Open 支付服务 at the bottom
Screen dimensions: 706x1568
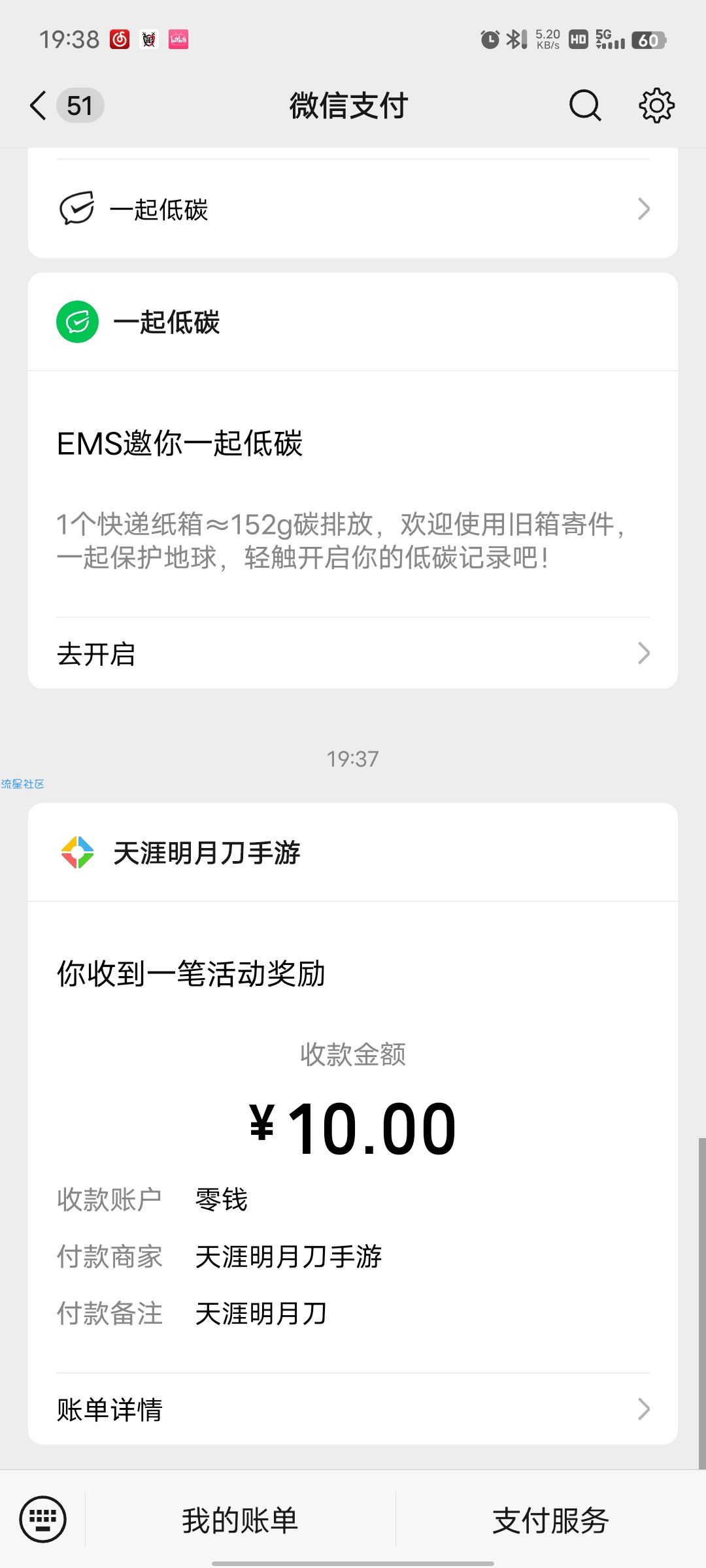coord(550,1520)
